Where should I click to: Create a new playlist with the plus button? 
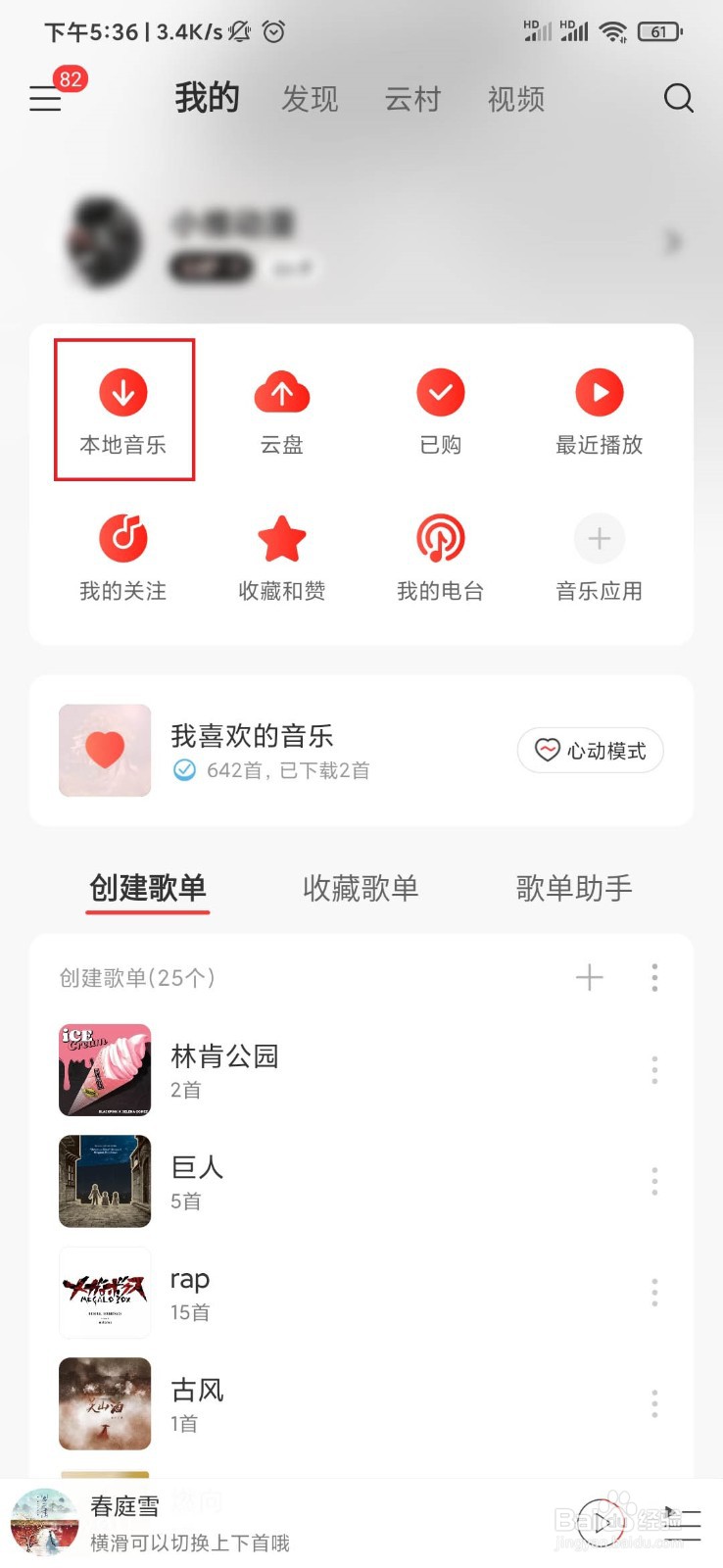[x=590, y=977]
